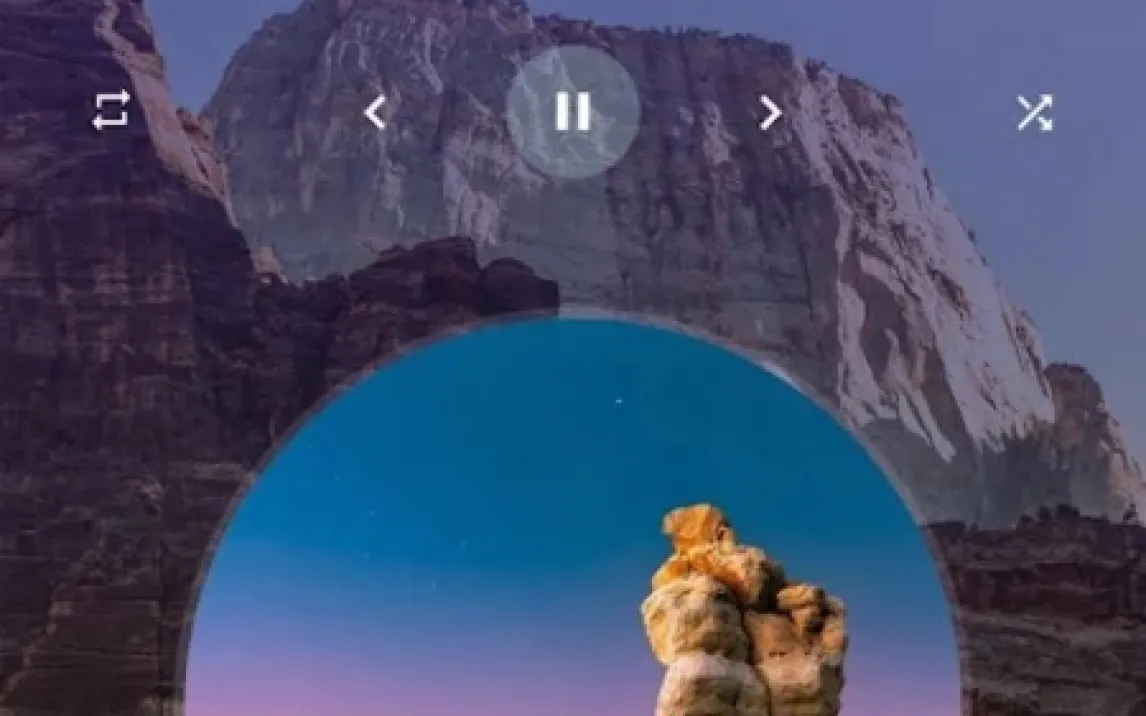
Task: Pause the current track
Action: pos(573,111)
